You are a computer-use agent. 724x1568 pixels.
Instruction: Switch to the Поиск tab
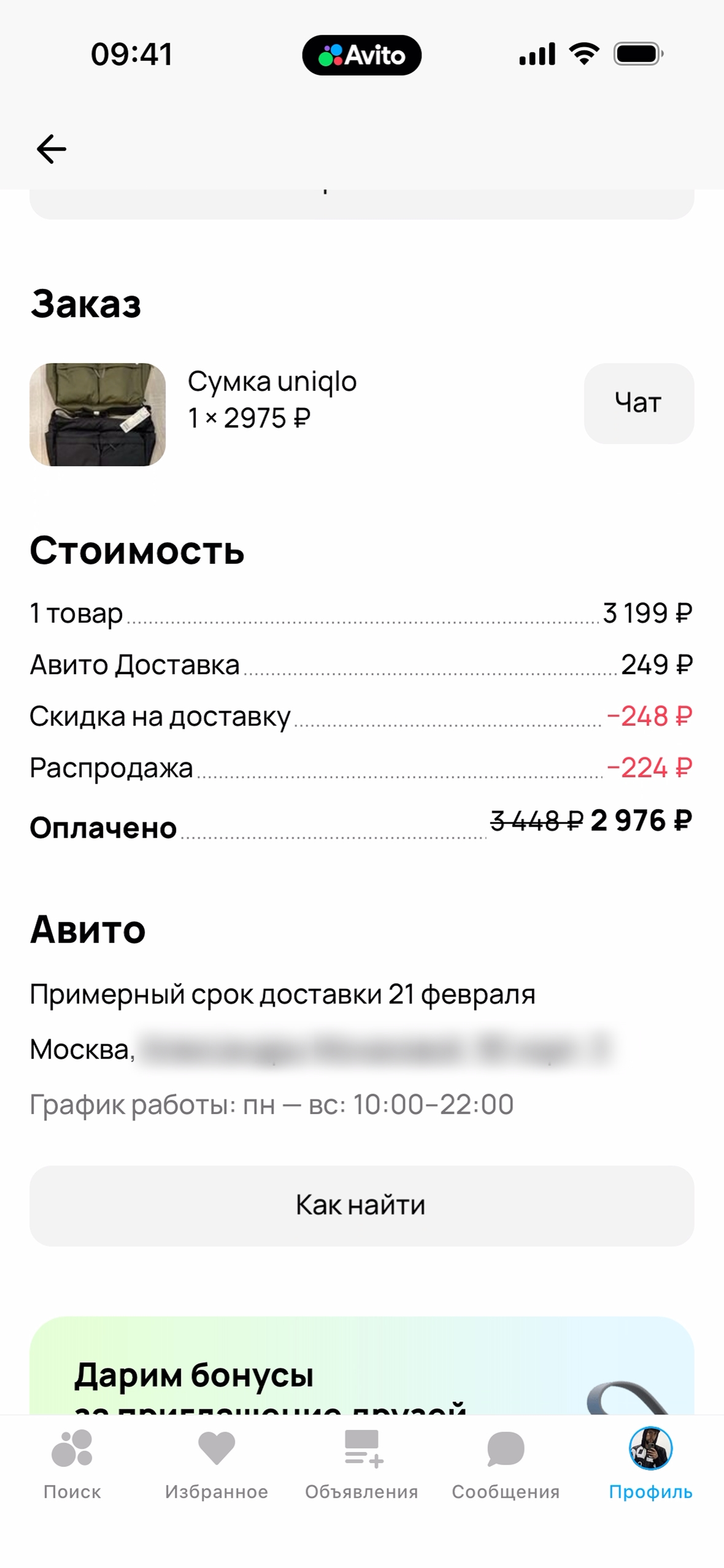[x=72, y=1463]
